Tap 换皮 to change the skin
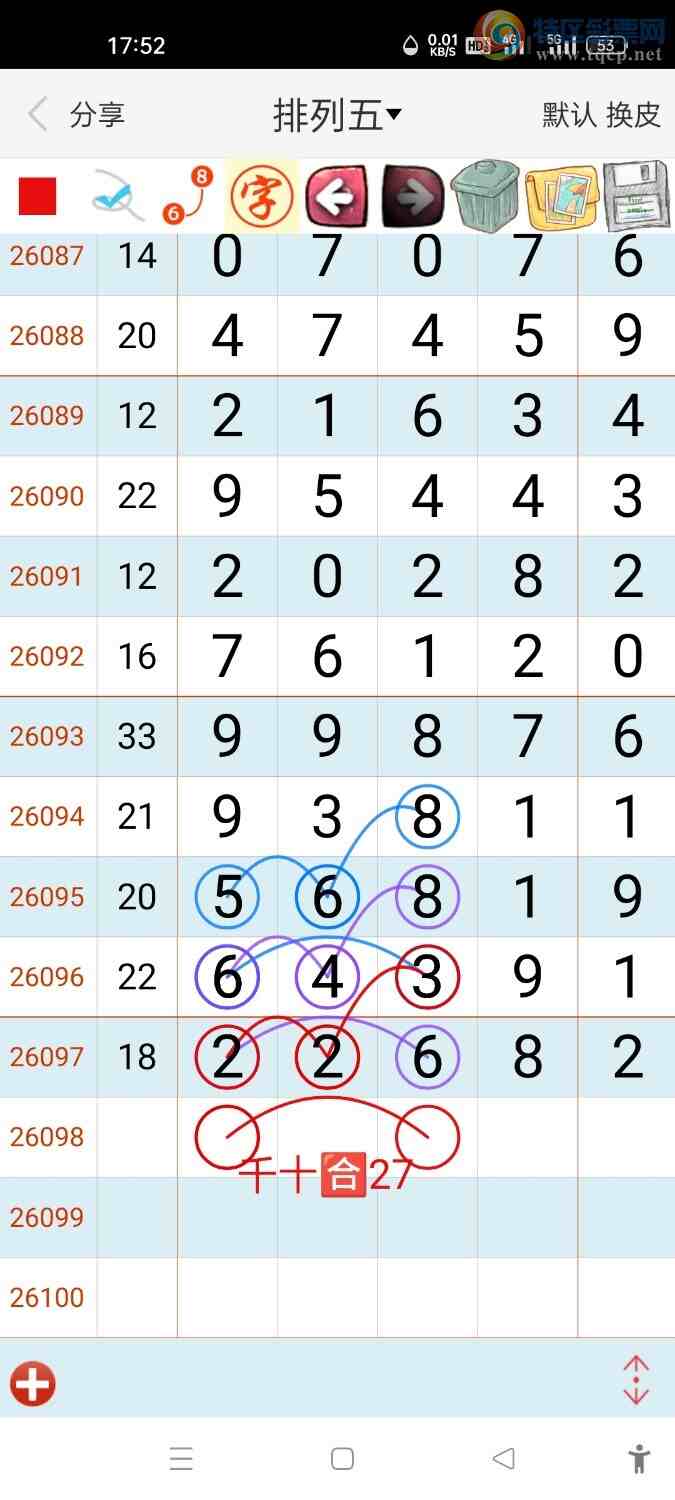Image resolution: width=675 pixels, height=1500 pixels. (x=634, y=115)
